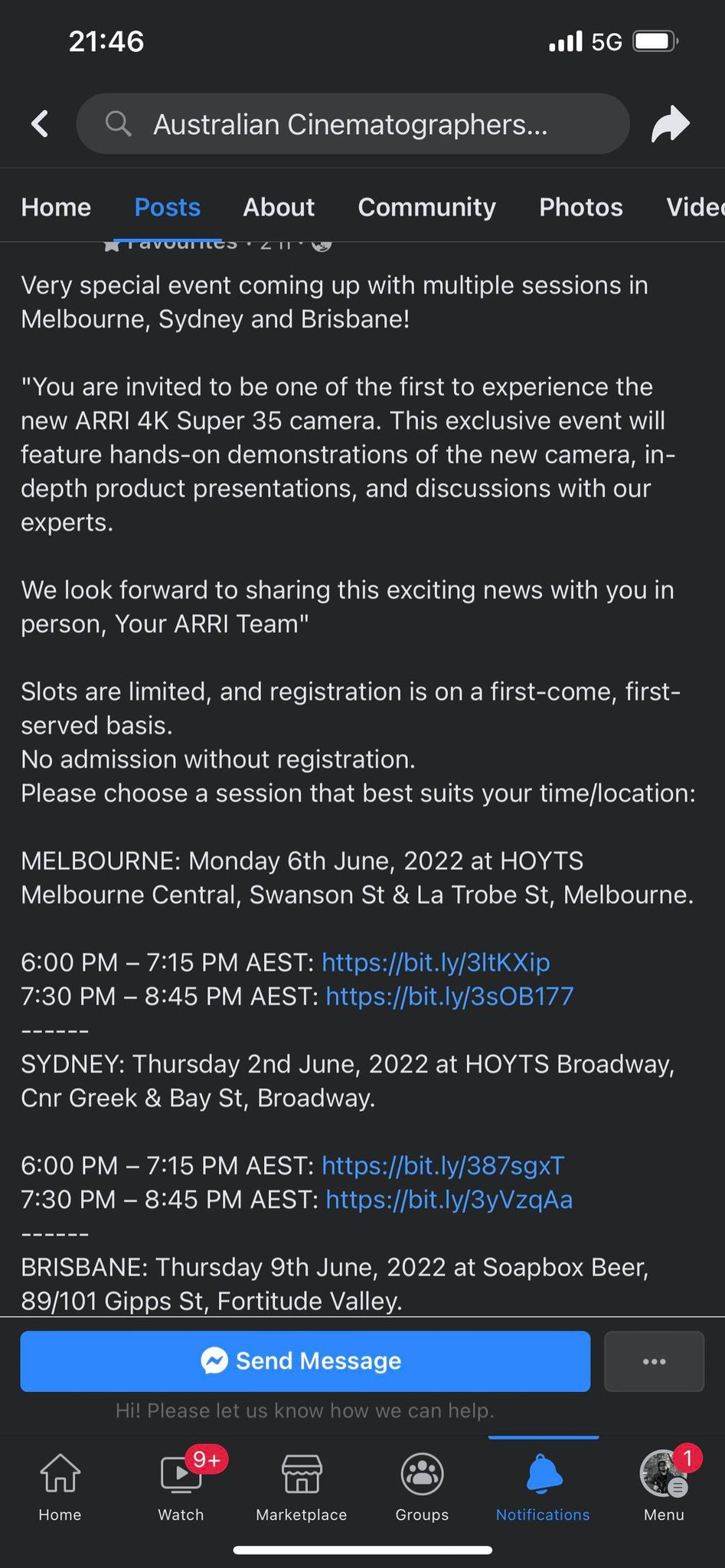Tap the Send Message button

click(305, 1361)
